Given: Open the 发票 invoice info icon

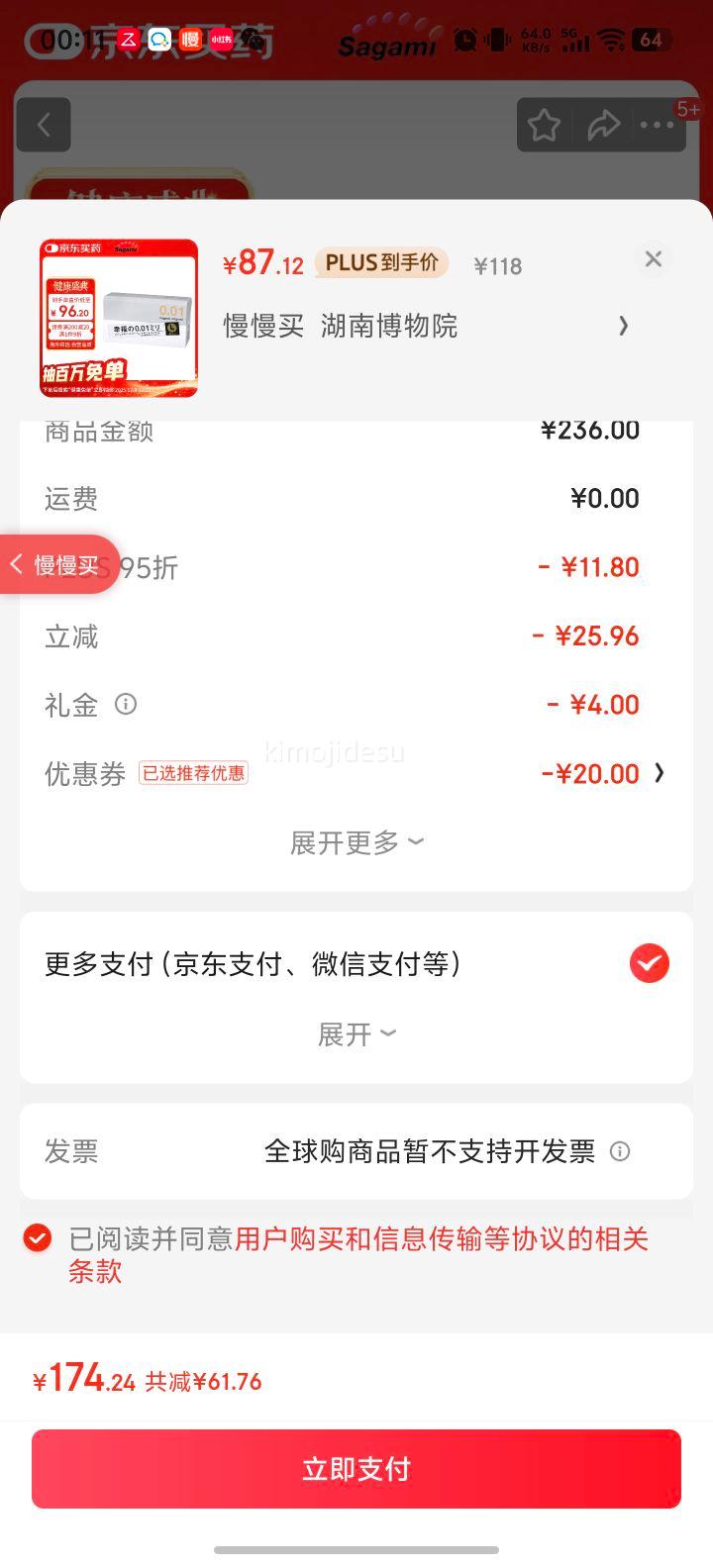Looking at the screenshot, I should coord(621,1151).
